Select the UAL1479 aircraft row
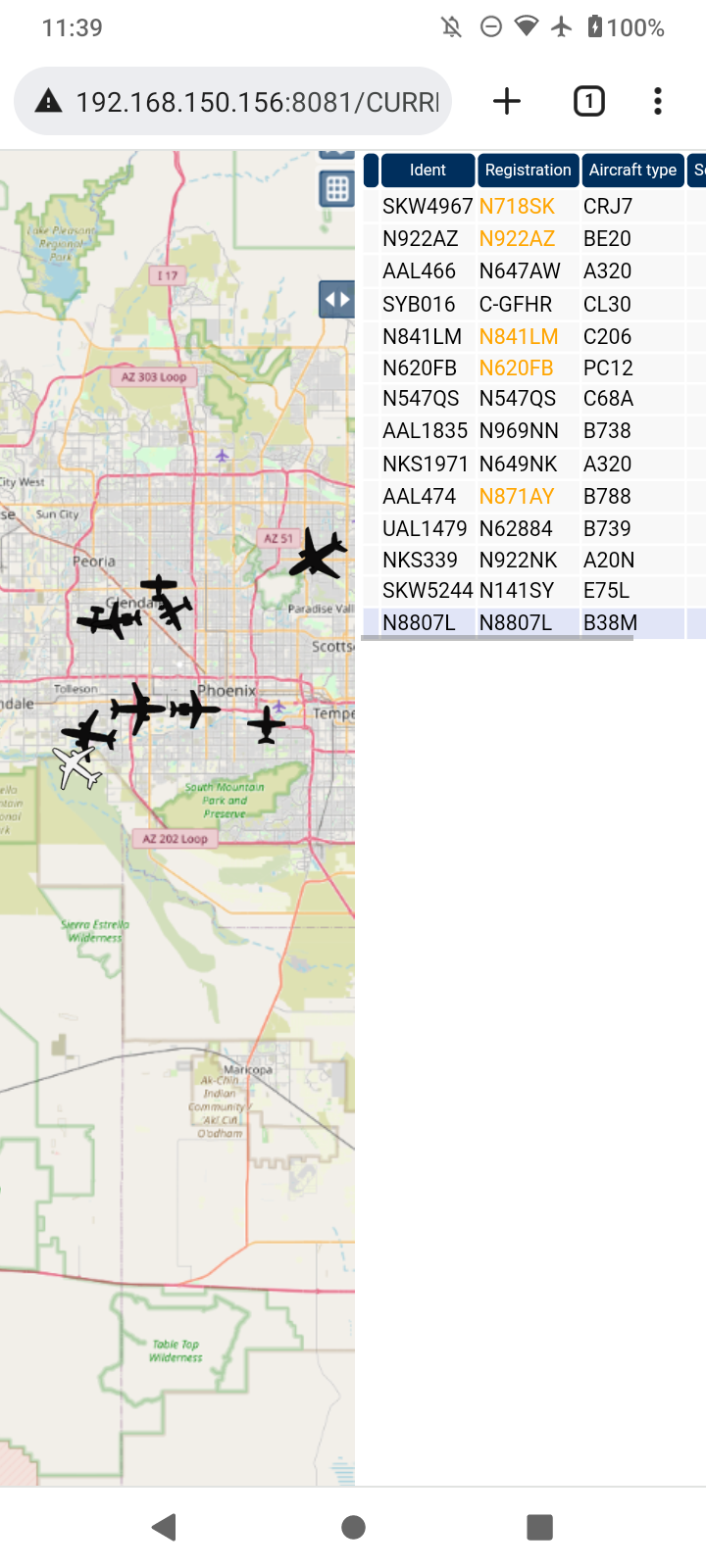 (x=534, y=529)
